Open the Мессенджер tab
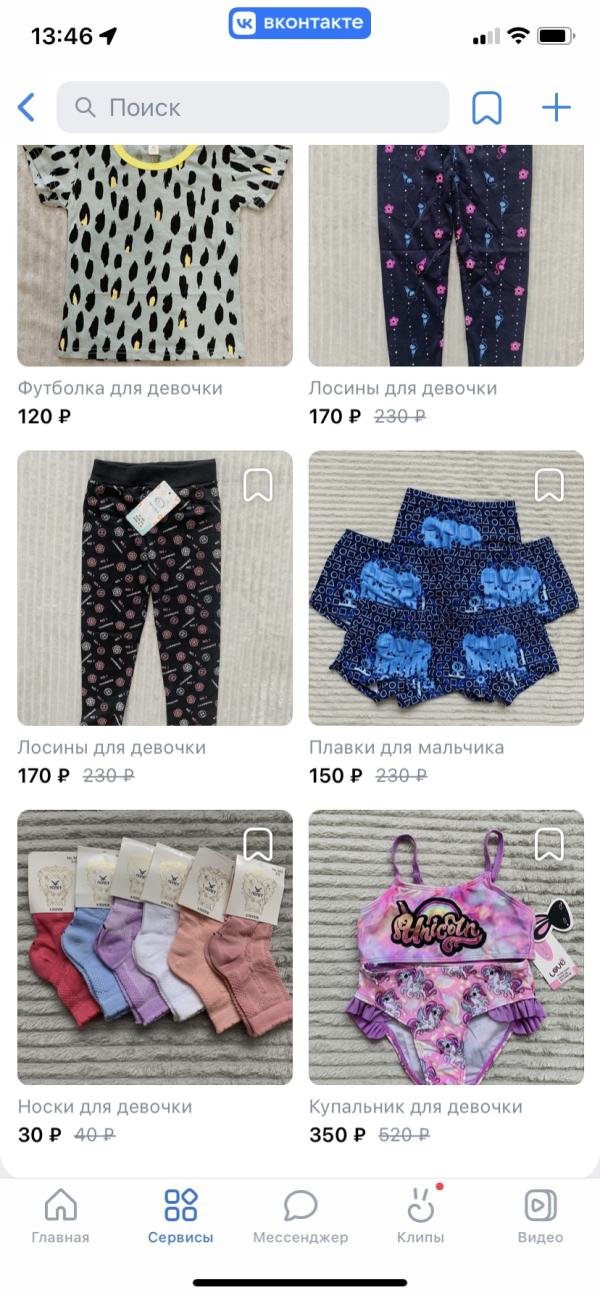The width and height of the screenshot is (600, 1297). (x=300, y=1216)
